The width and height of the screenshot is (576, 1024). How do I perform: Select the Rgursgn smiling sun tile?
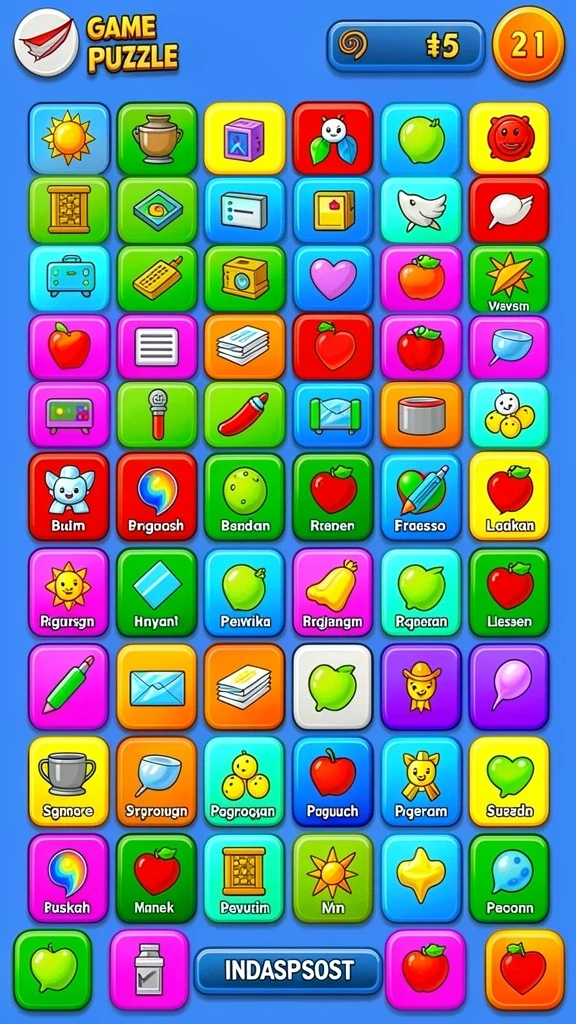click(69, 592)
